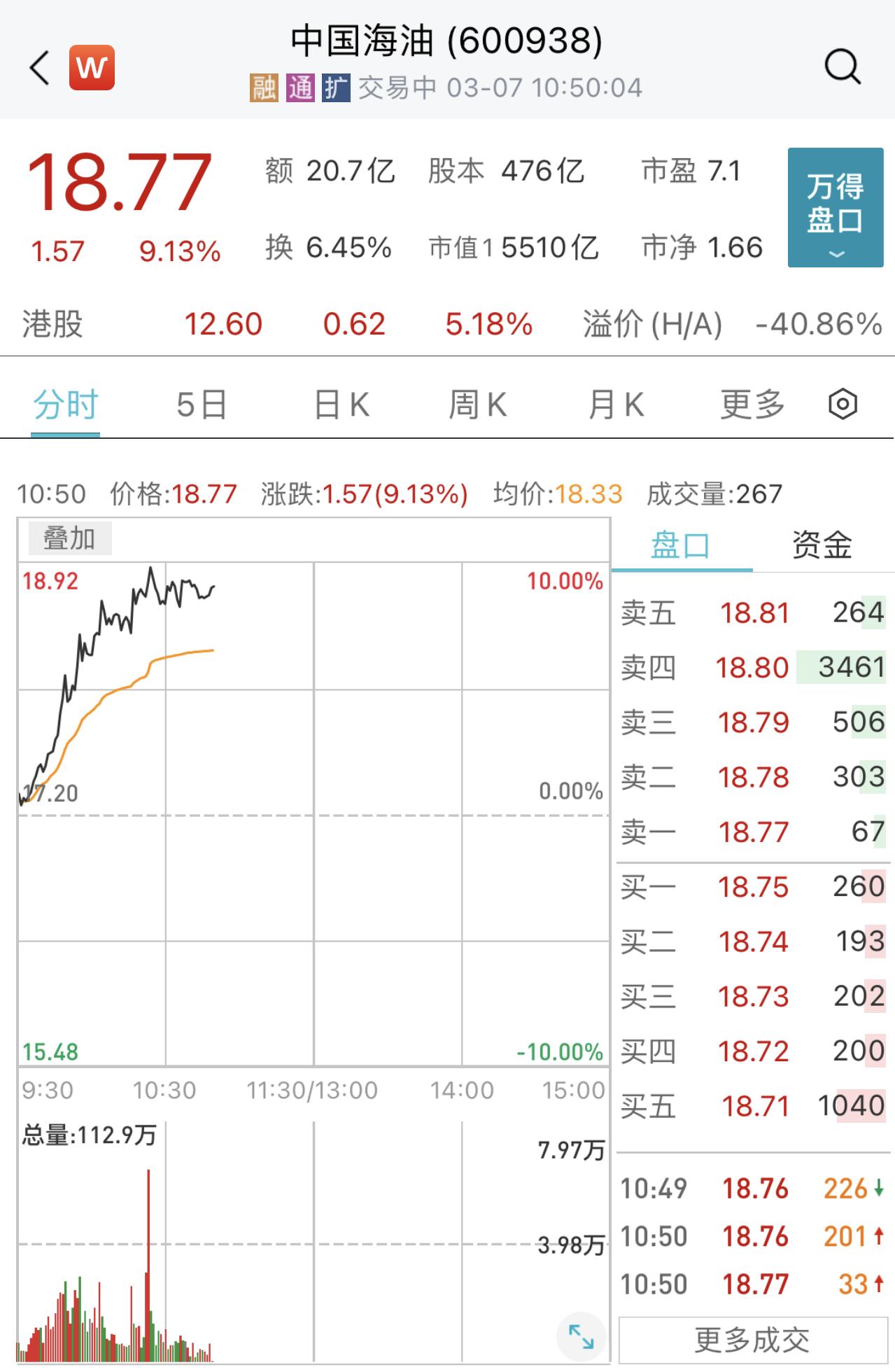895x1372 pixels.
Task: Tap the 港股 price 12.60 link
Action: click(223, 324)
